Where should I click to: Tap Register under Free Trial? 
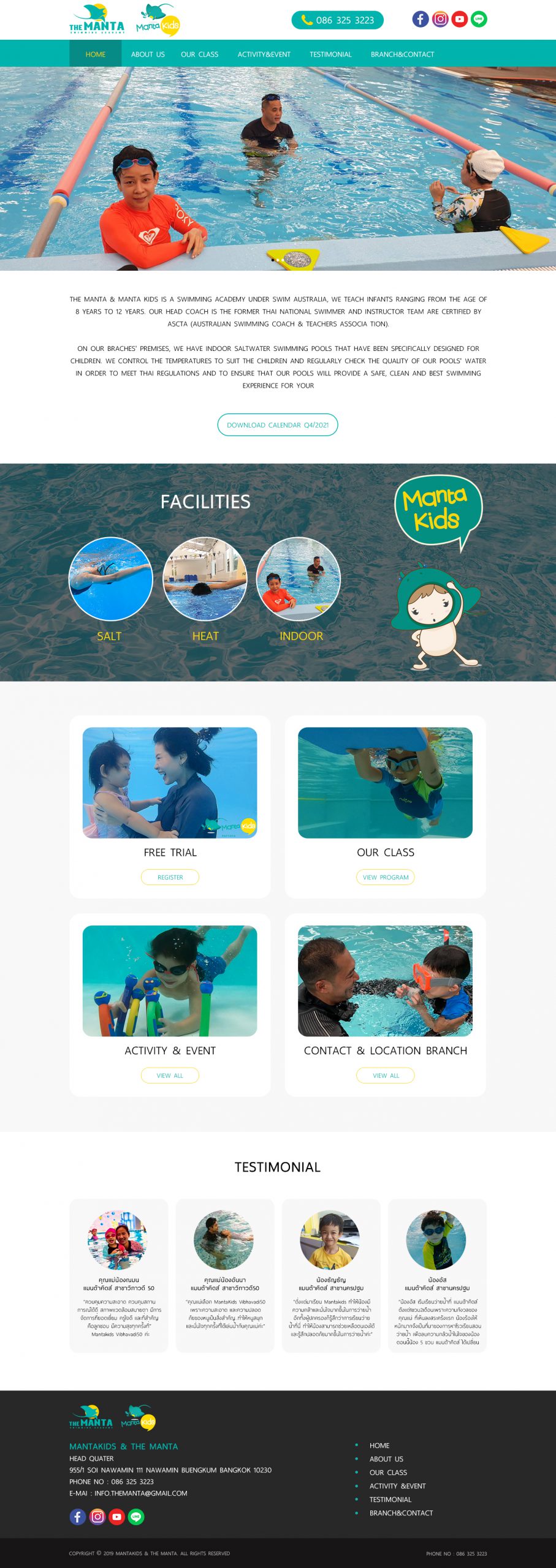click(x=170, y=877)
